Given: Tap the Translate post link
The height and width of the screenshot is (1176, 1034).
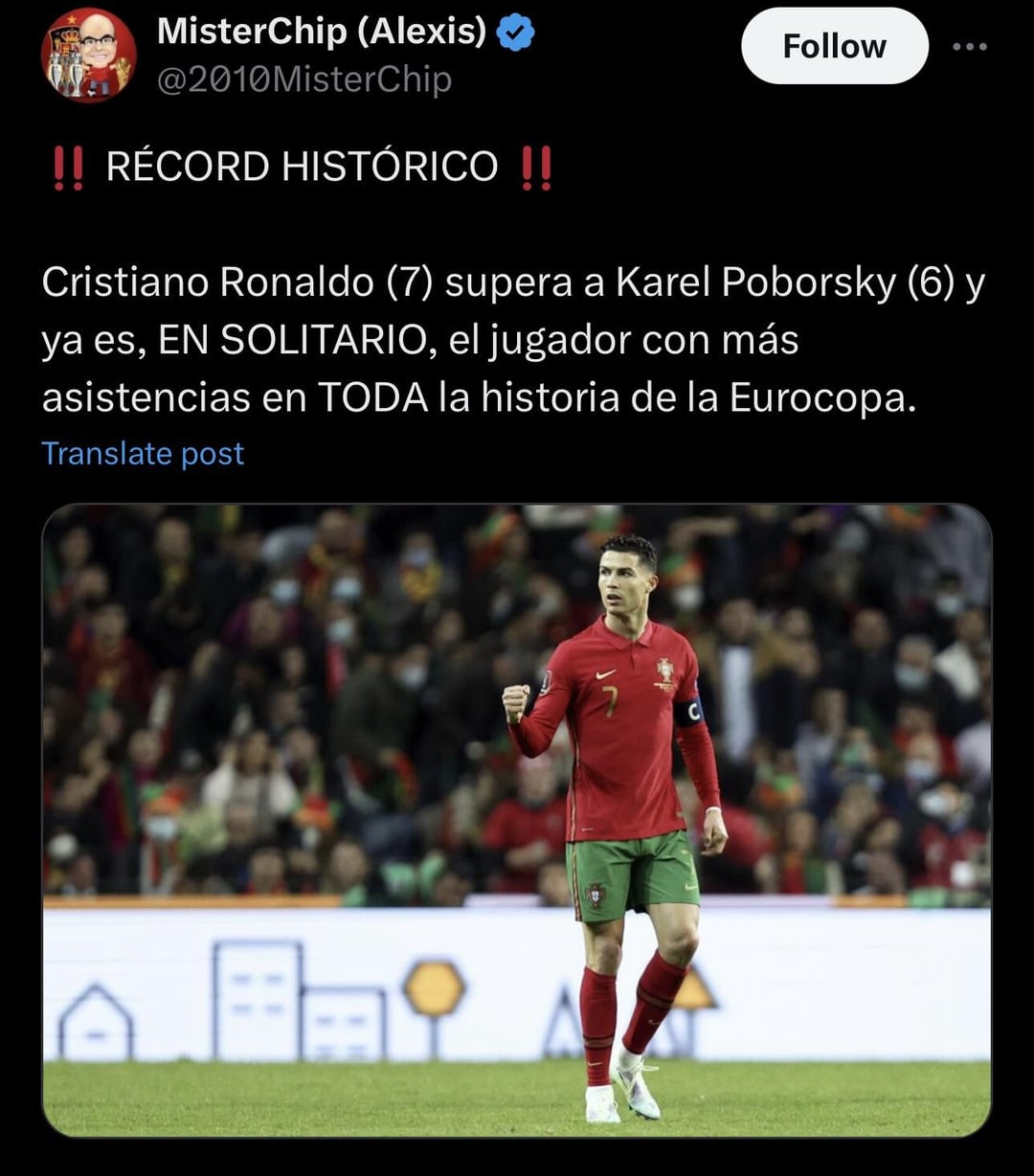Looking at the screenshot, I should point(143,453).
